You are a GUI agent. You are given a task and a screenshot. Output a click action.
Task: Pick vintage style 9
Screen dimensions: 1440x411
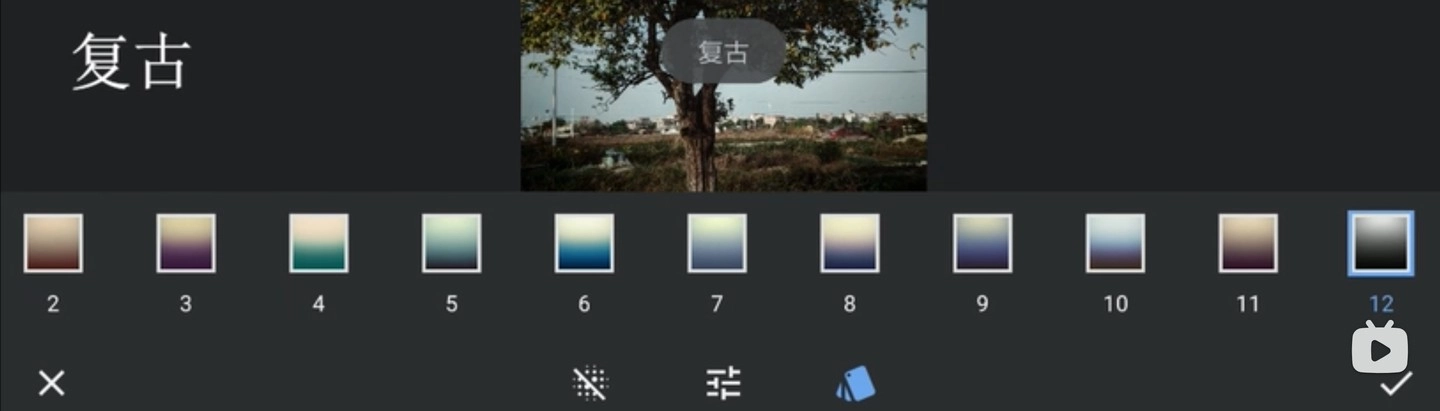[982, 243]
